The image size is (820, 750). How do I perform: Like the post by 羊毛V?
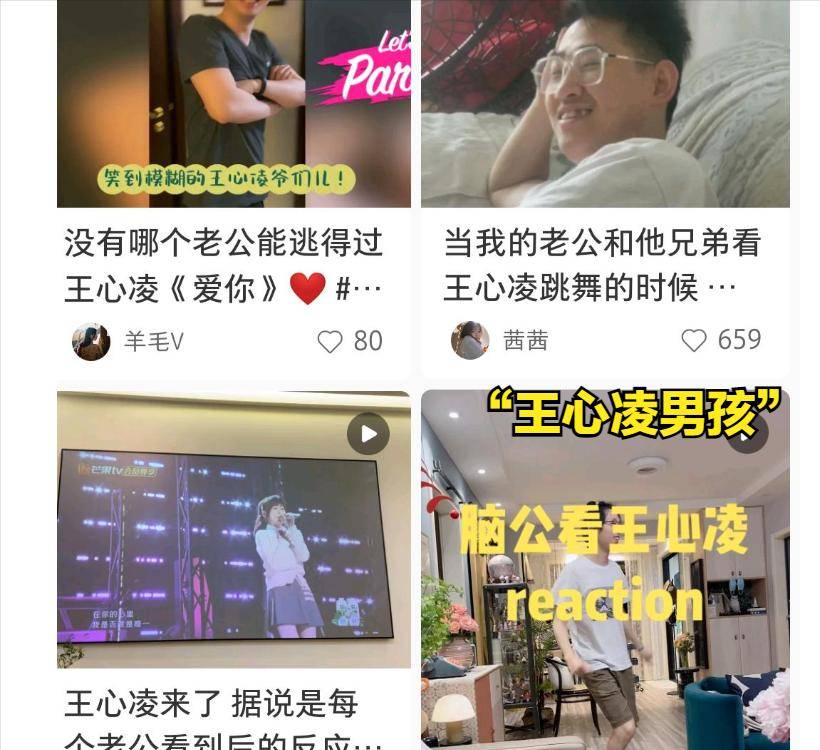330,342
